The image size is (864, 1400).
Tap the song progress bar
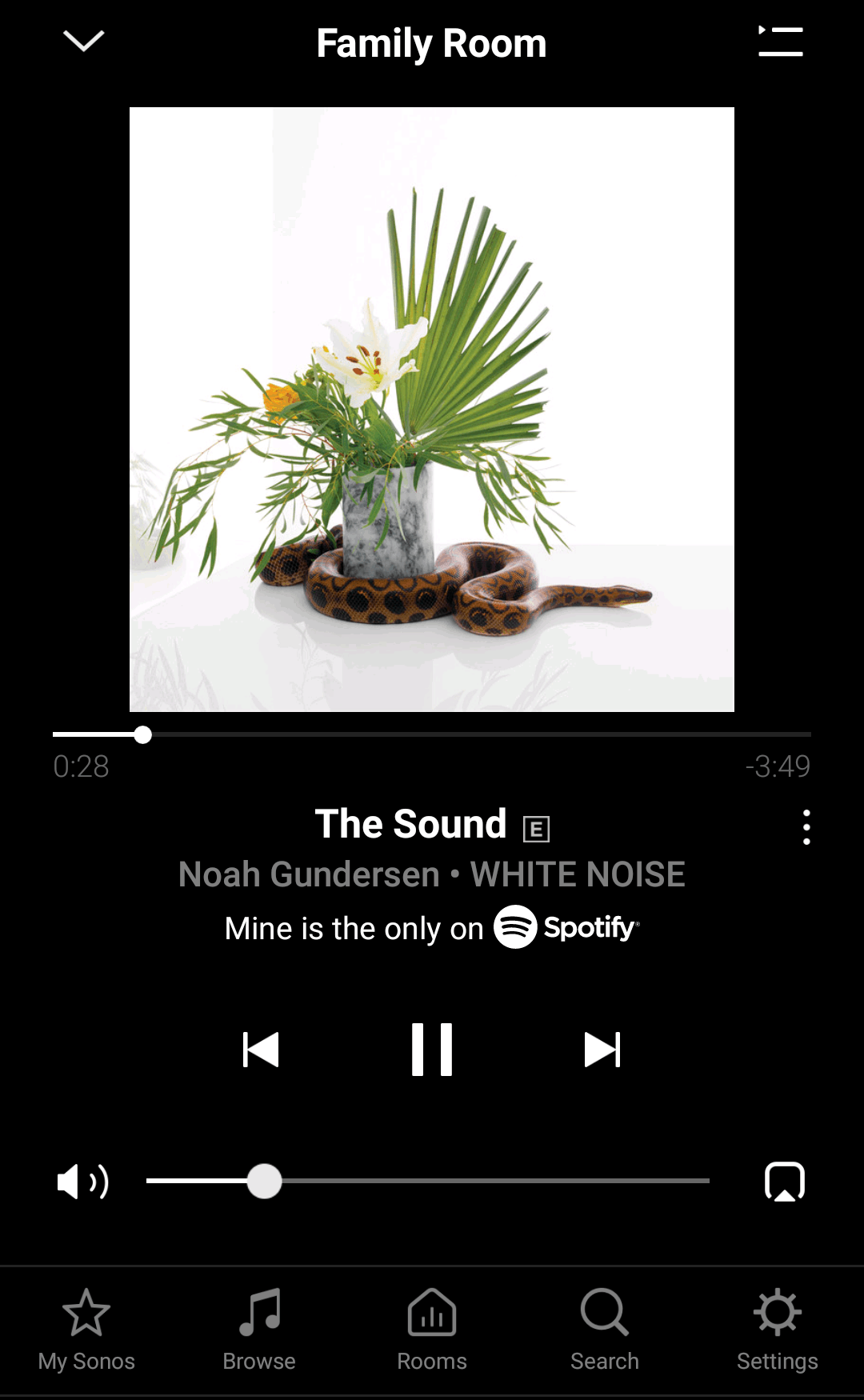click(432, 734)
